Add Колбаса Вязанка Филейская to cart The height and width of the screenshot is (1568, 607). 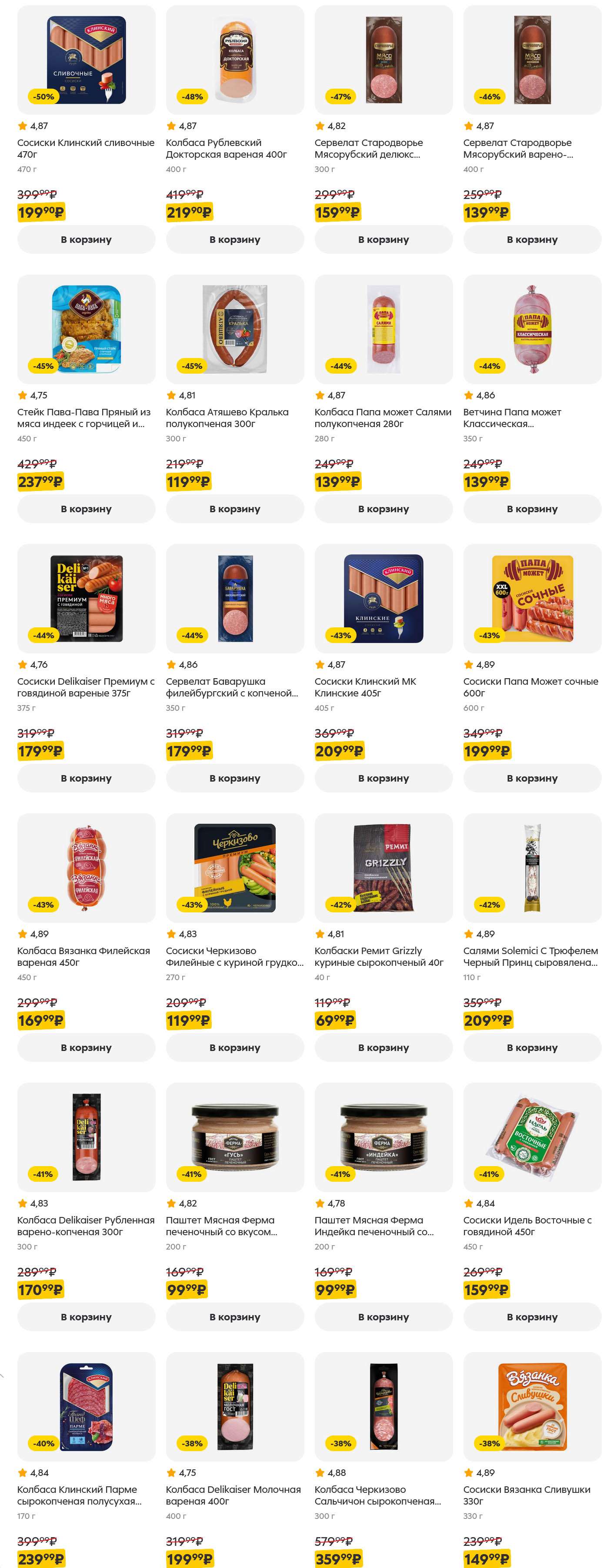pyautogui.click(x=86, y=1047)
